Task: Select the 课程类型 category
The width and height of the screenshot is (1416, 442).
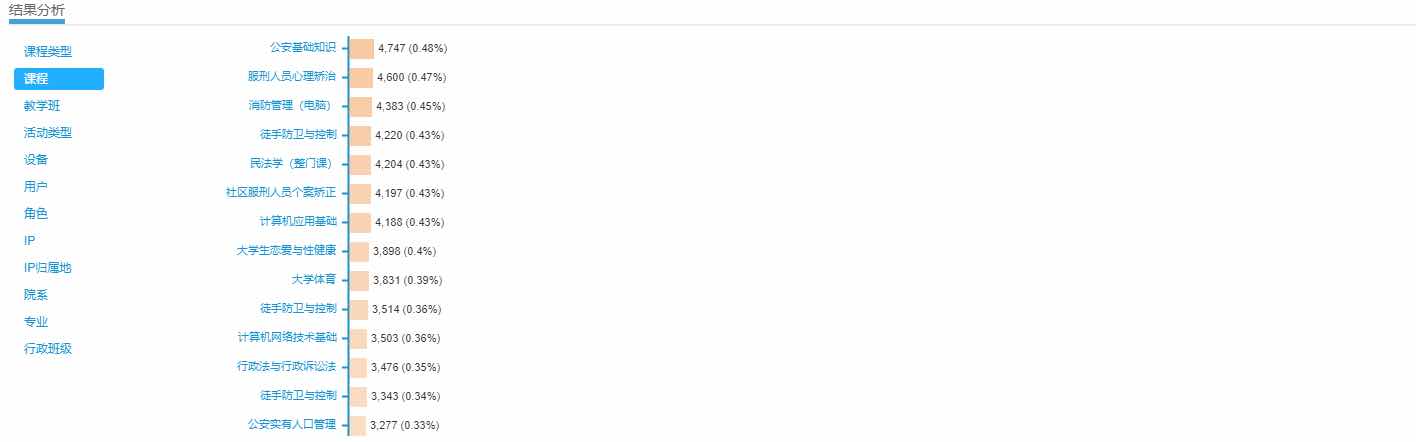Action: 48,52
